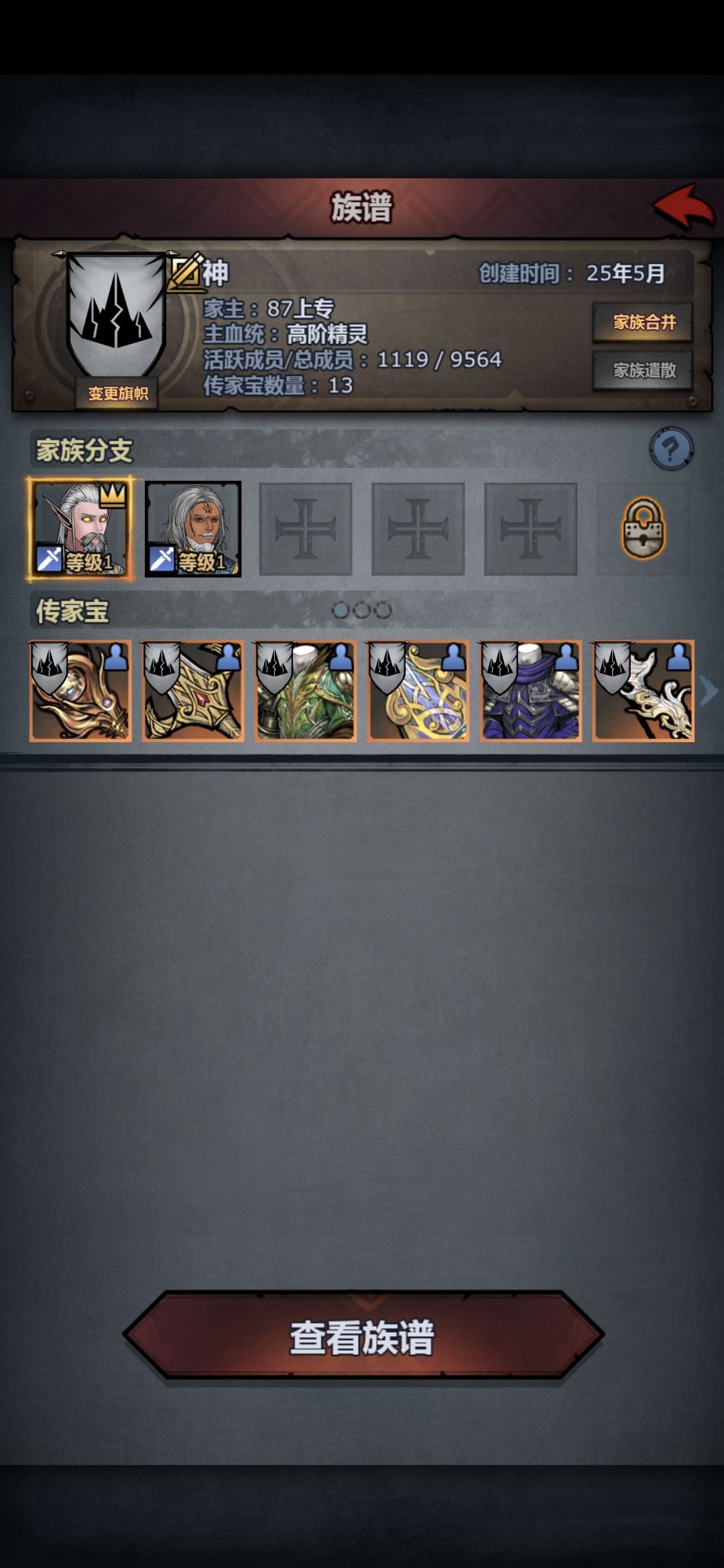This screenshot has height=1568, width=724.
Task: Select the crowned elf branch portrait
Action: tap(80, 528)
